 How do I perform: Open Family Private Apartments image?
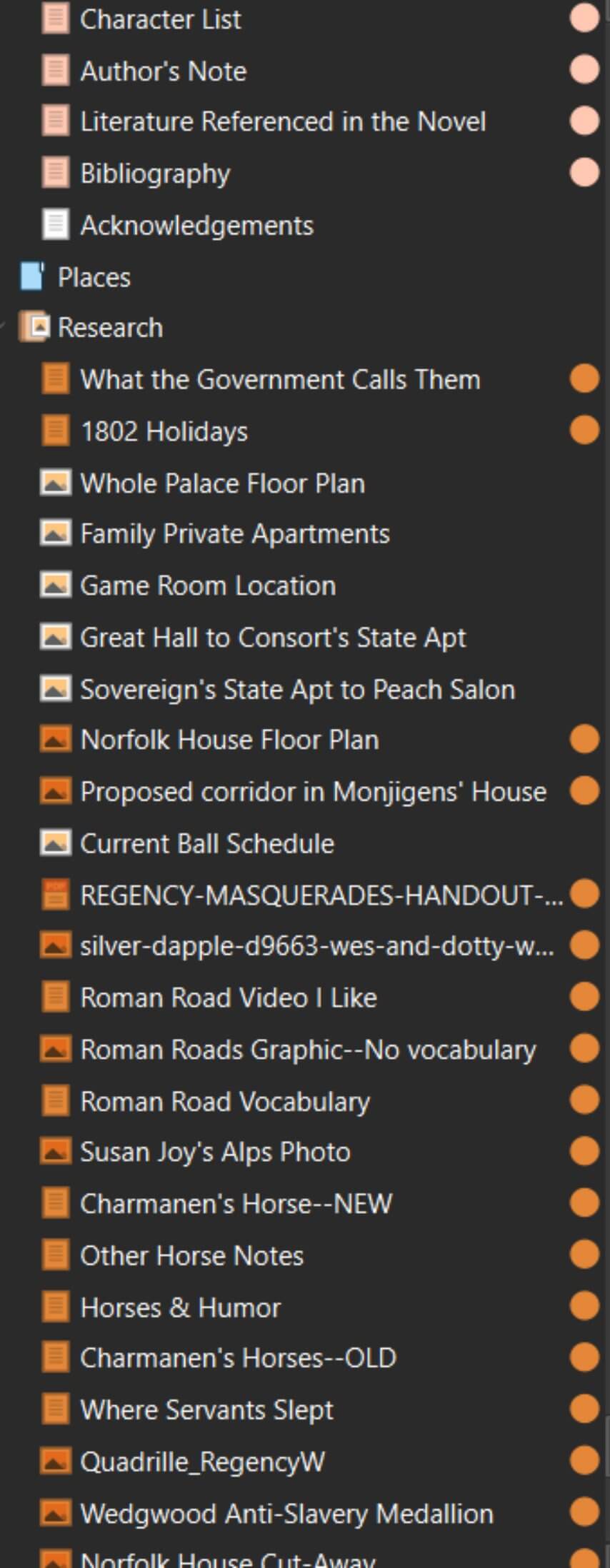pos(234,534)
